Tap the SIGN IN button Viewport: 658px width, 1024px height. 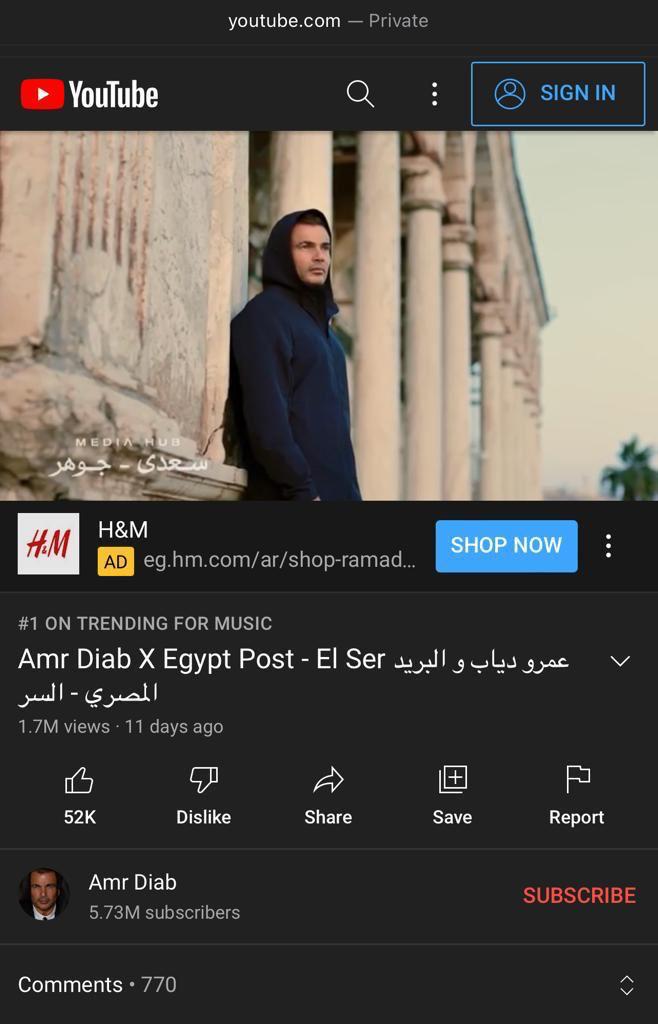(557, 94)
